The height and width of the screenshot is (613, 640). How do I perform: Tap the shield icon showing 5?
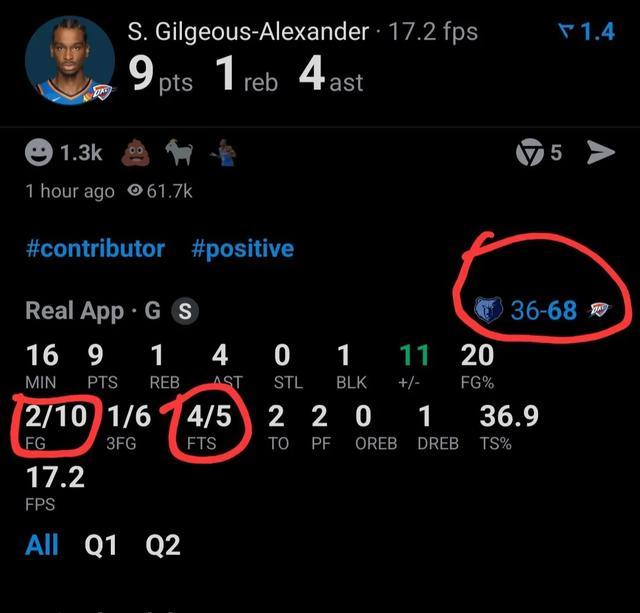(538, 153)
